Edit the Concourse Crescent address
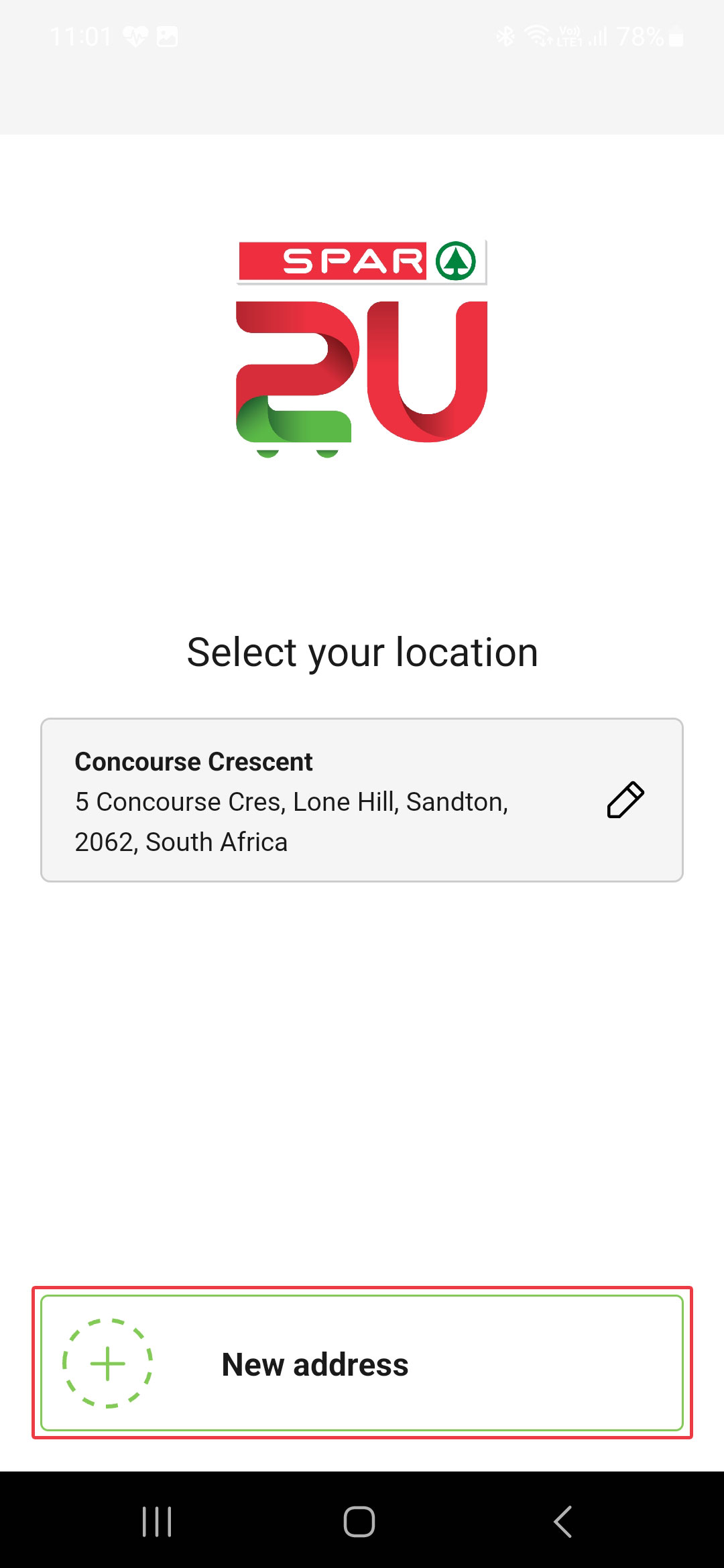This screenshot has height=1568, width=724. [625, 800]
